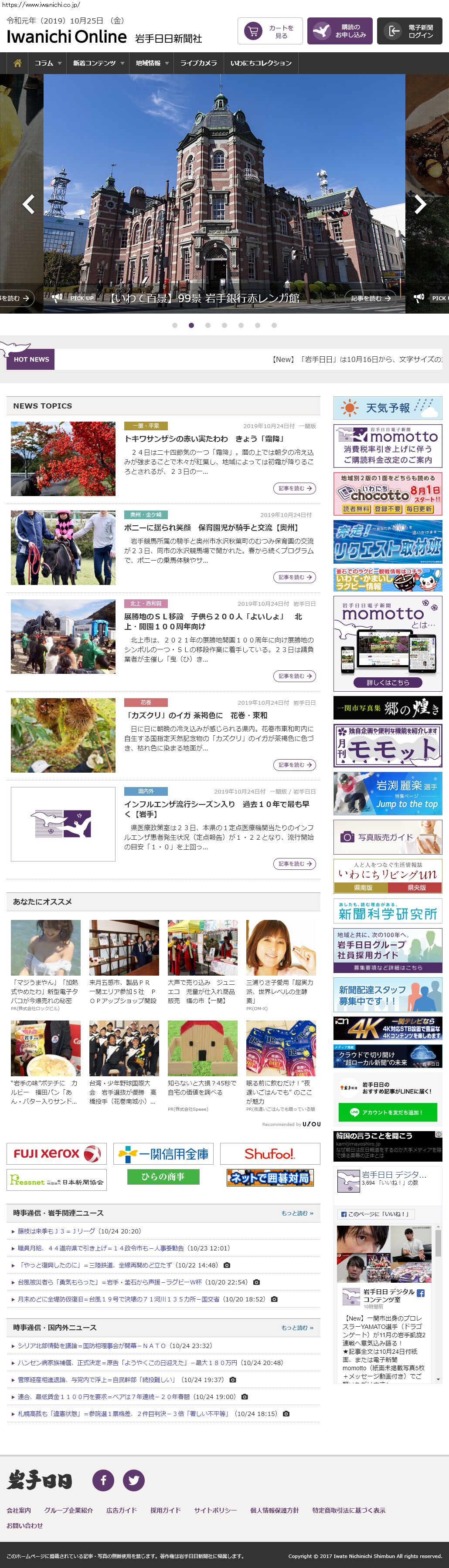Open 購読のお申し込み subscription button
This screenshot has width=449, height=1568.
pos(339,31)
